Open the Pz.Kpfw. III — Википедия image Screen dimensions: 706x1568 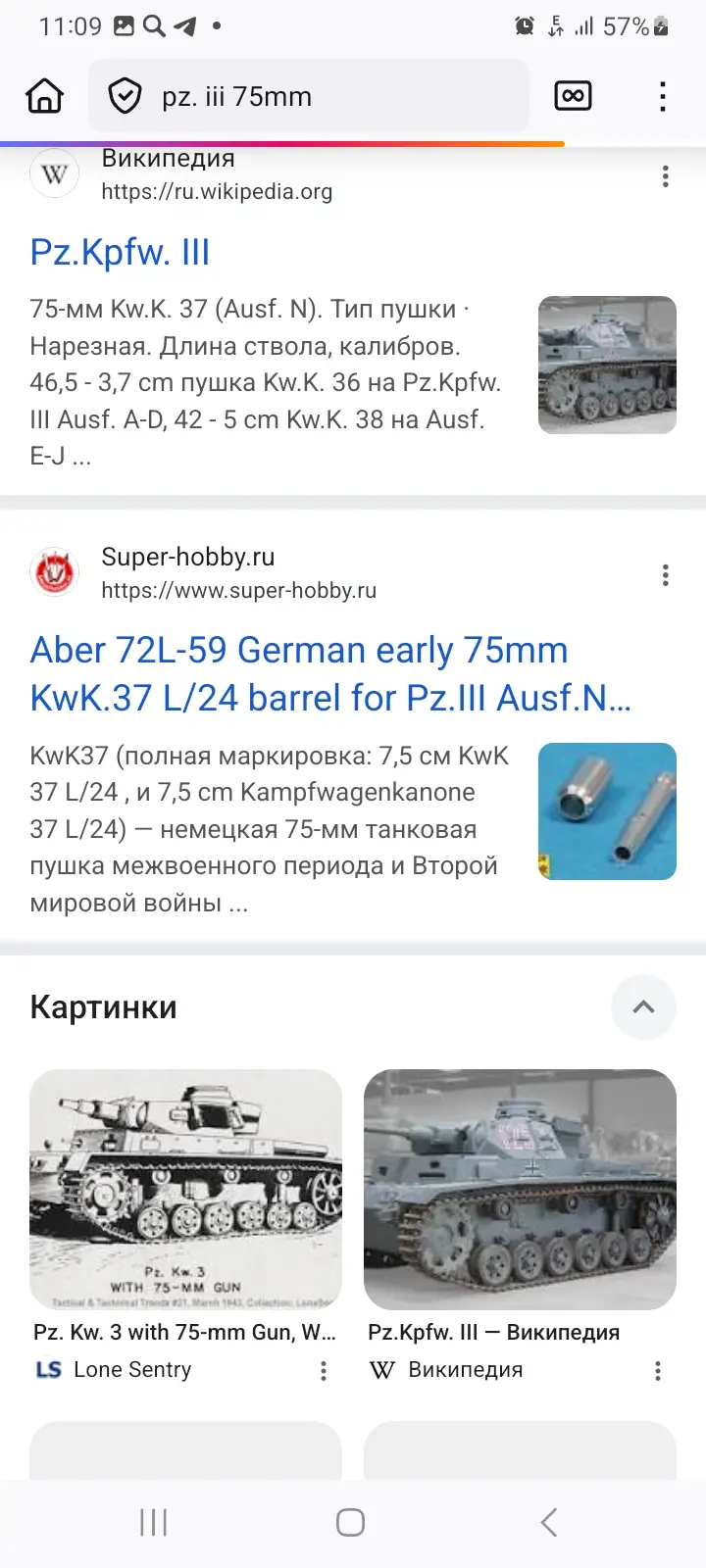pos(520,1190)
